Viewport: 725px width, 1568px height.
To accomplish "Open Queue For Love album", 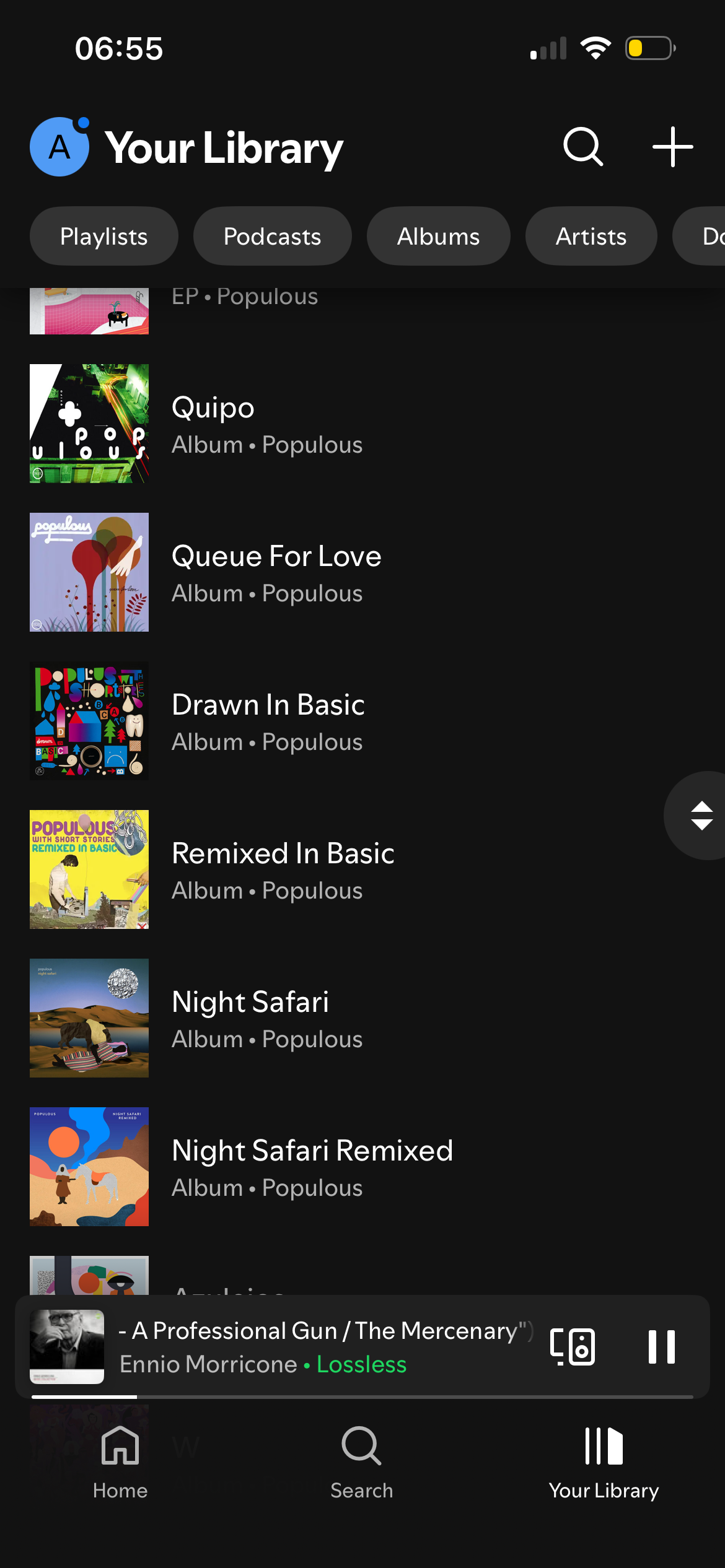I will click(276, 572).
